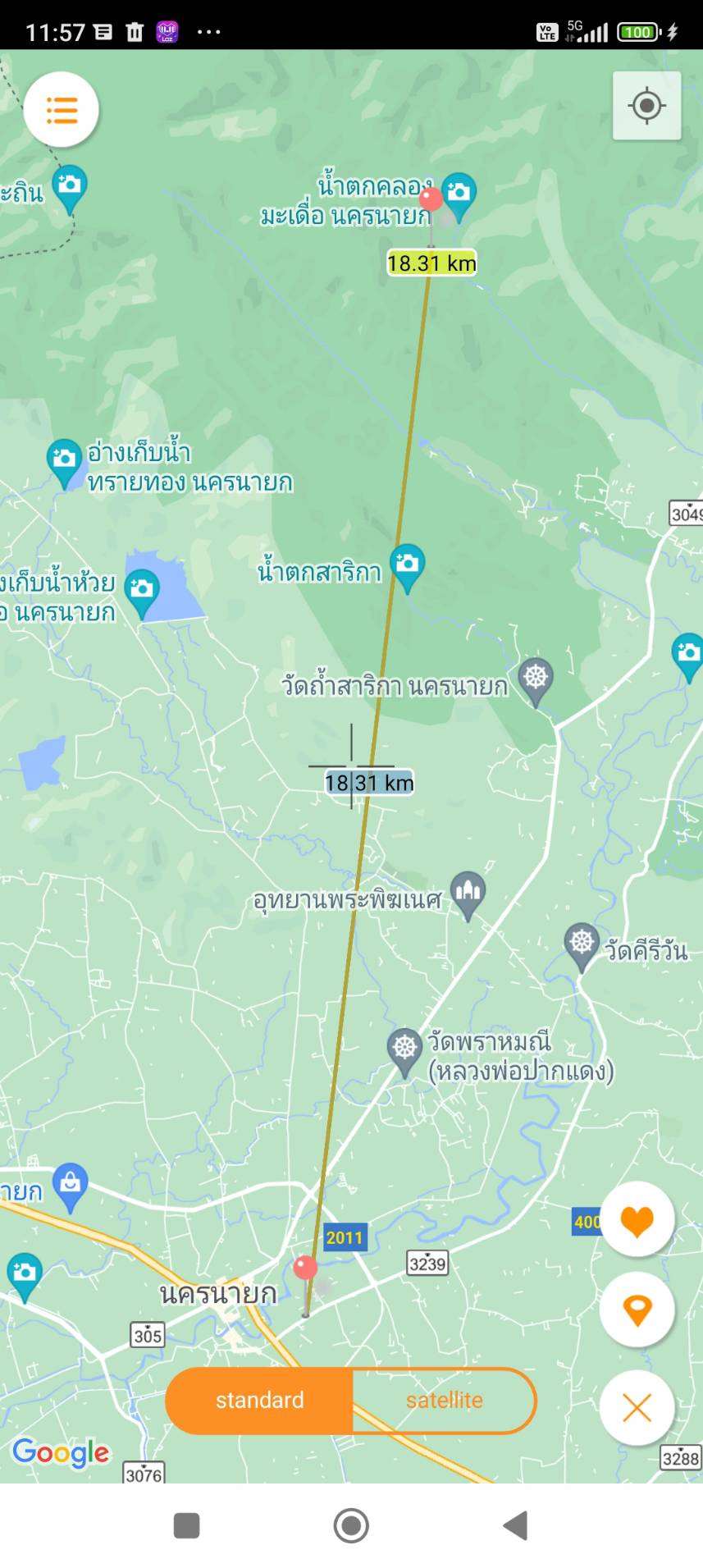Toggle the crosshair measurement point
The image size is (703, 1568).
351,764
